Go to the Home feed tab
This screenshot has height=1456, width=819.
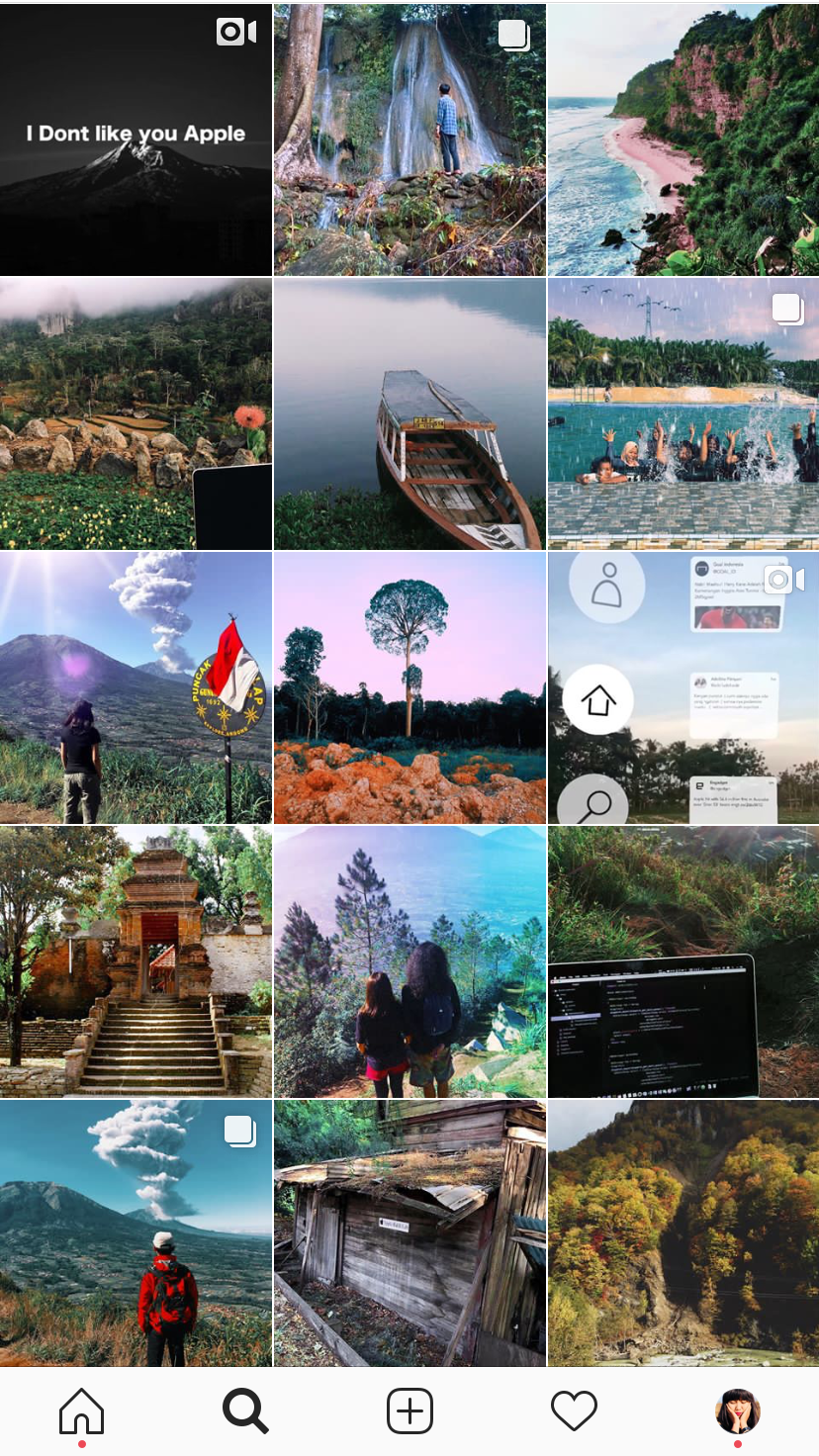[81, 1410]
